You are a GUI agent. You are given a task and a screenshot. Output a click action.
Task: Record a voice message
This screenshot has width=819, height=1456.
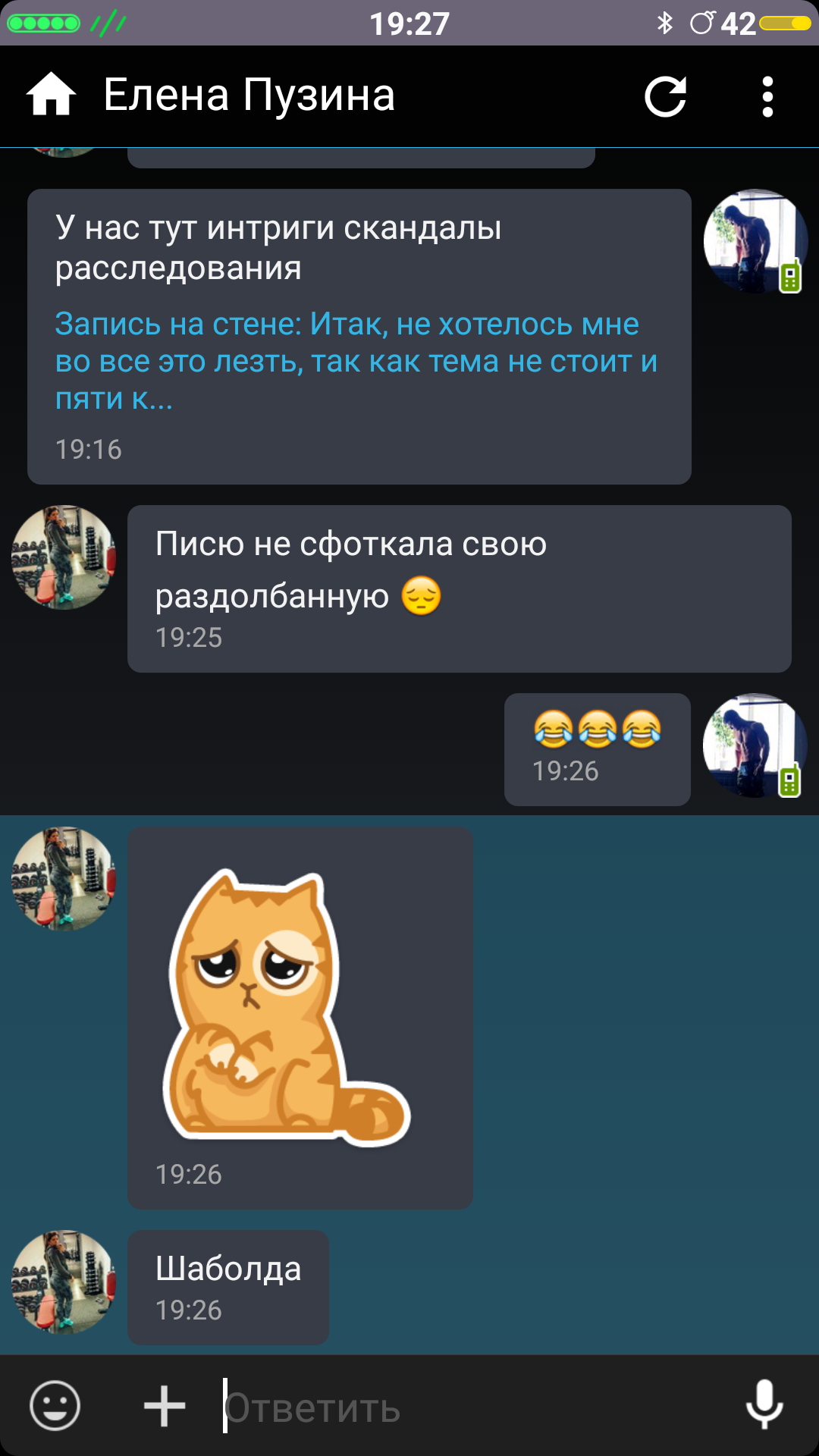(764, 1405)
